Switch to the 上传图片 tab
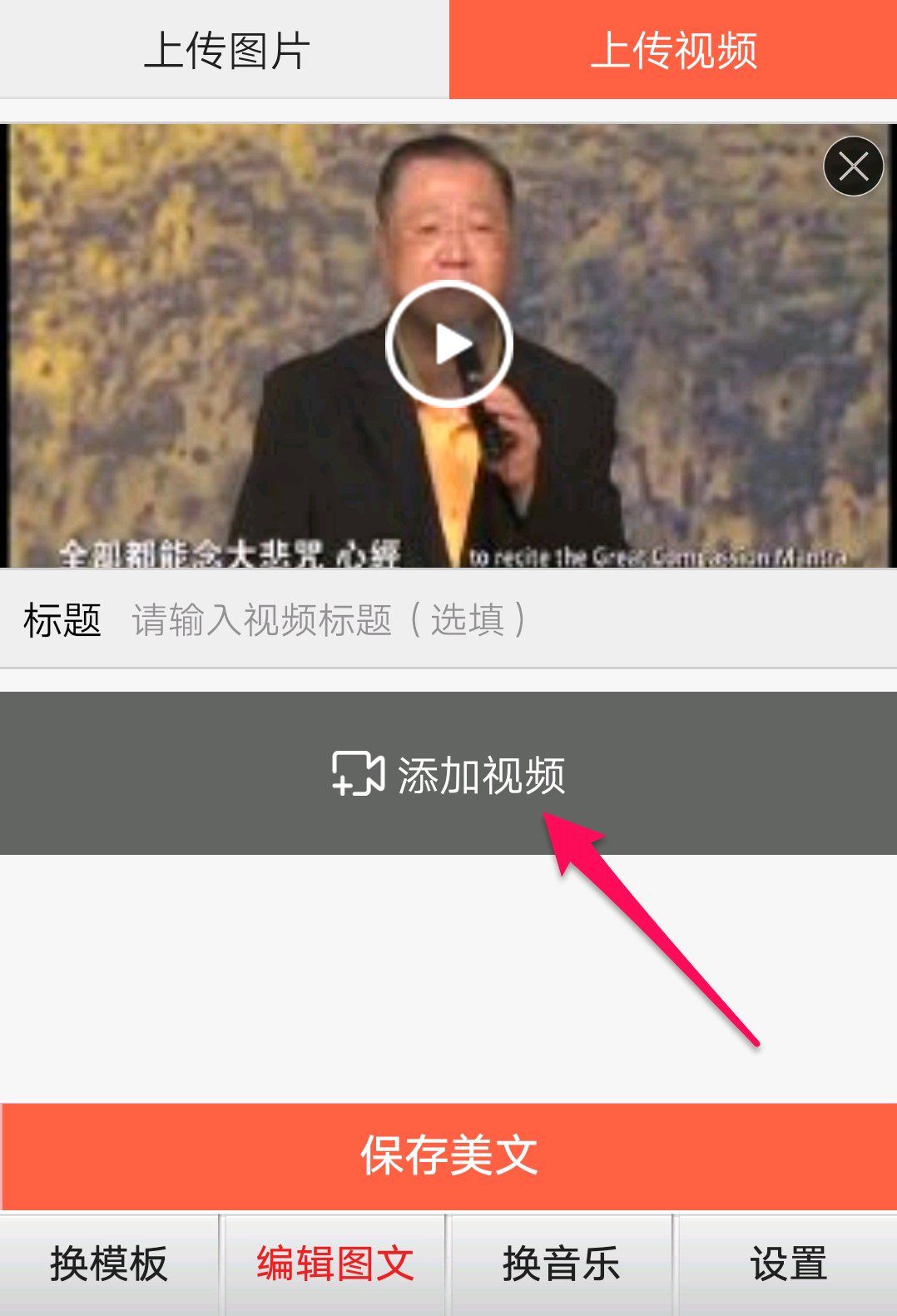 click(225, 50)
